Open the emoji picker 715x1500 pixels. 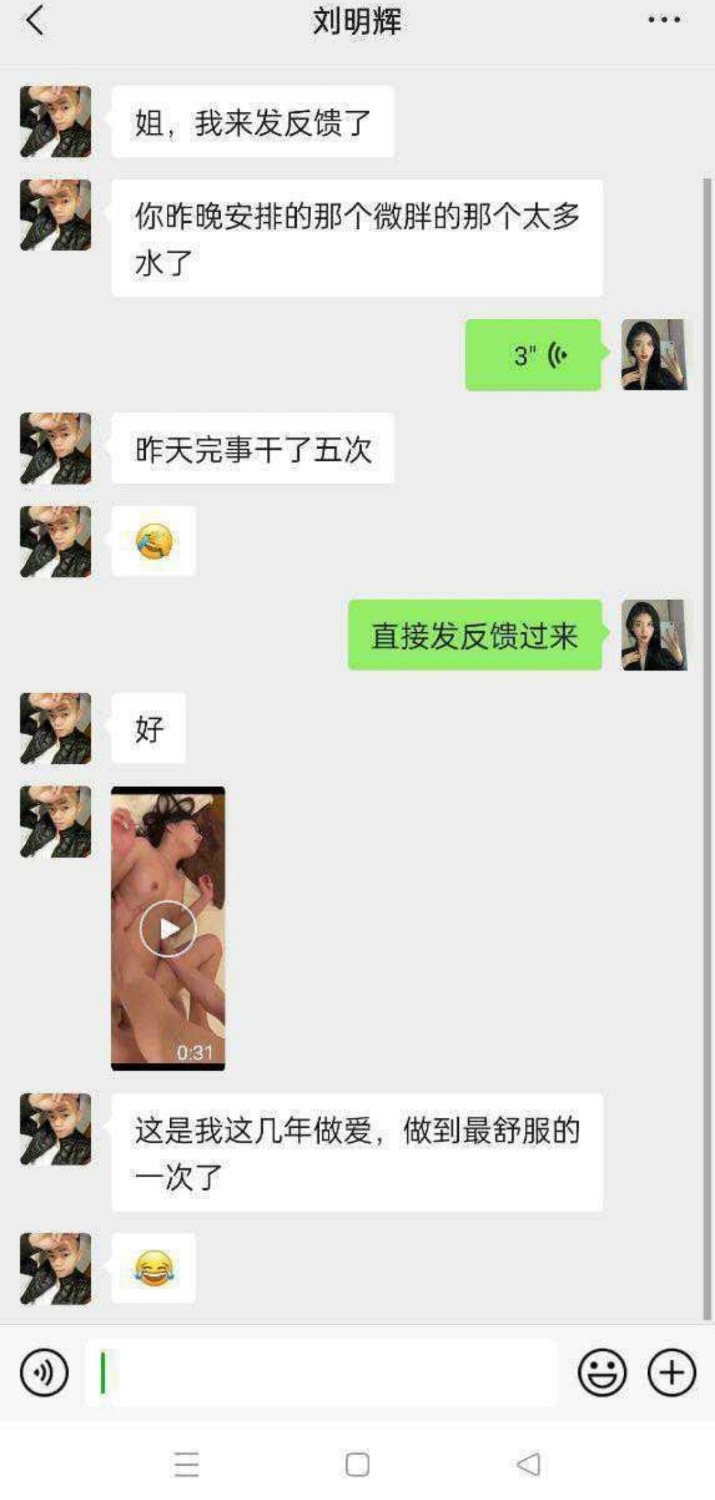(x=602, y=1372)
